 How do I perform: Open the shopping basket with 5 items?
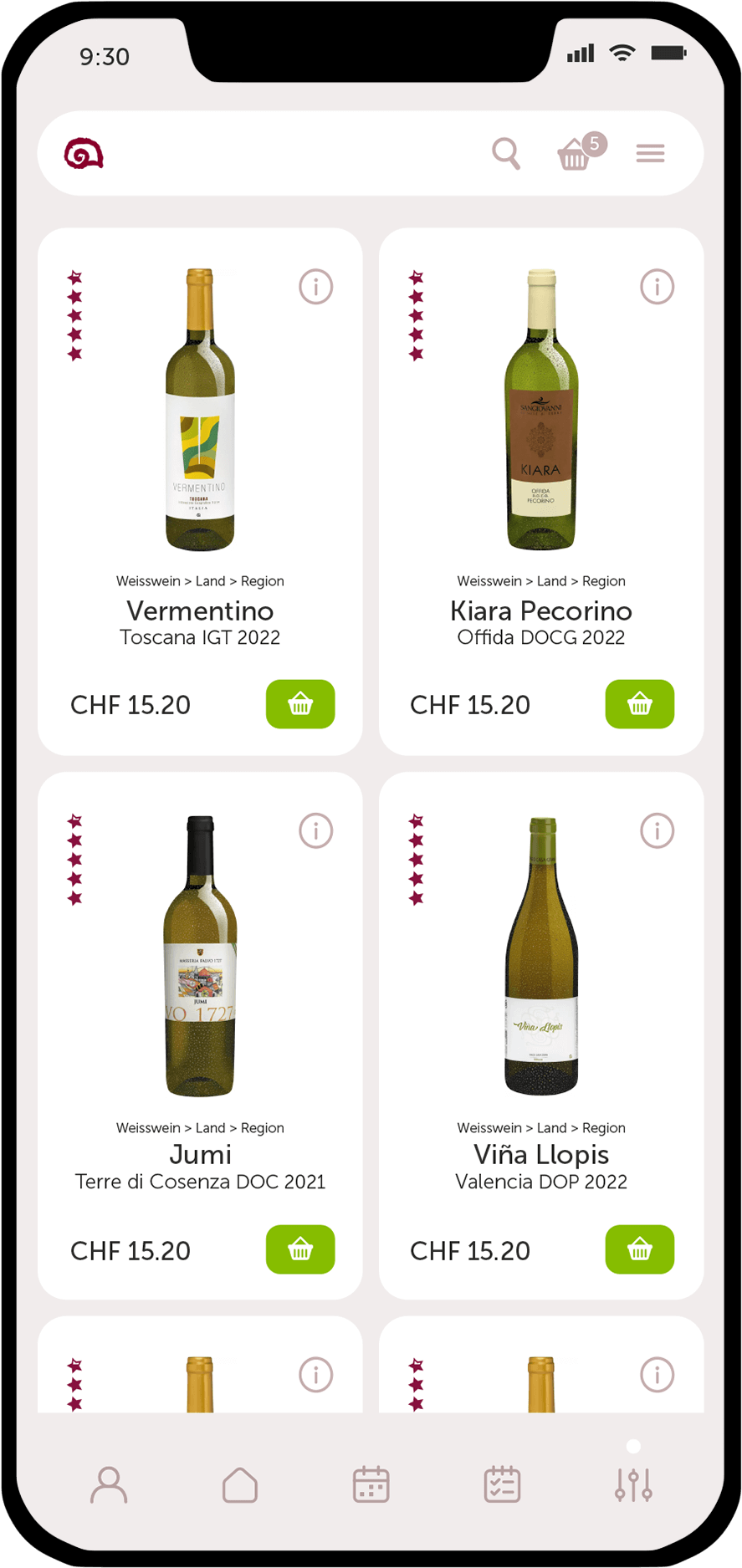click(x=575, y=155)
